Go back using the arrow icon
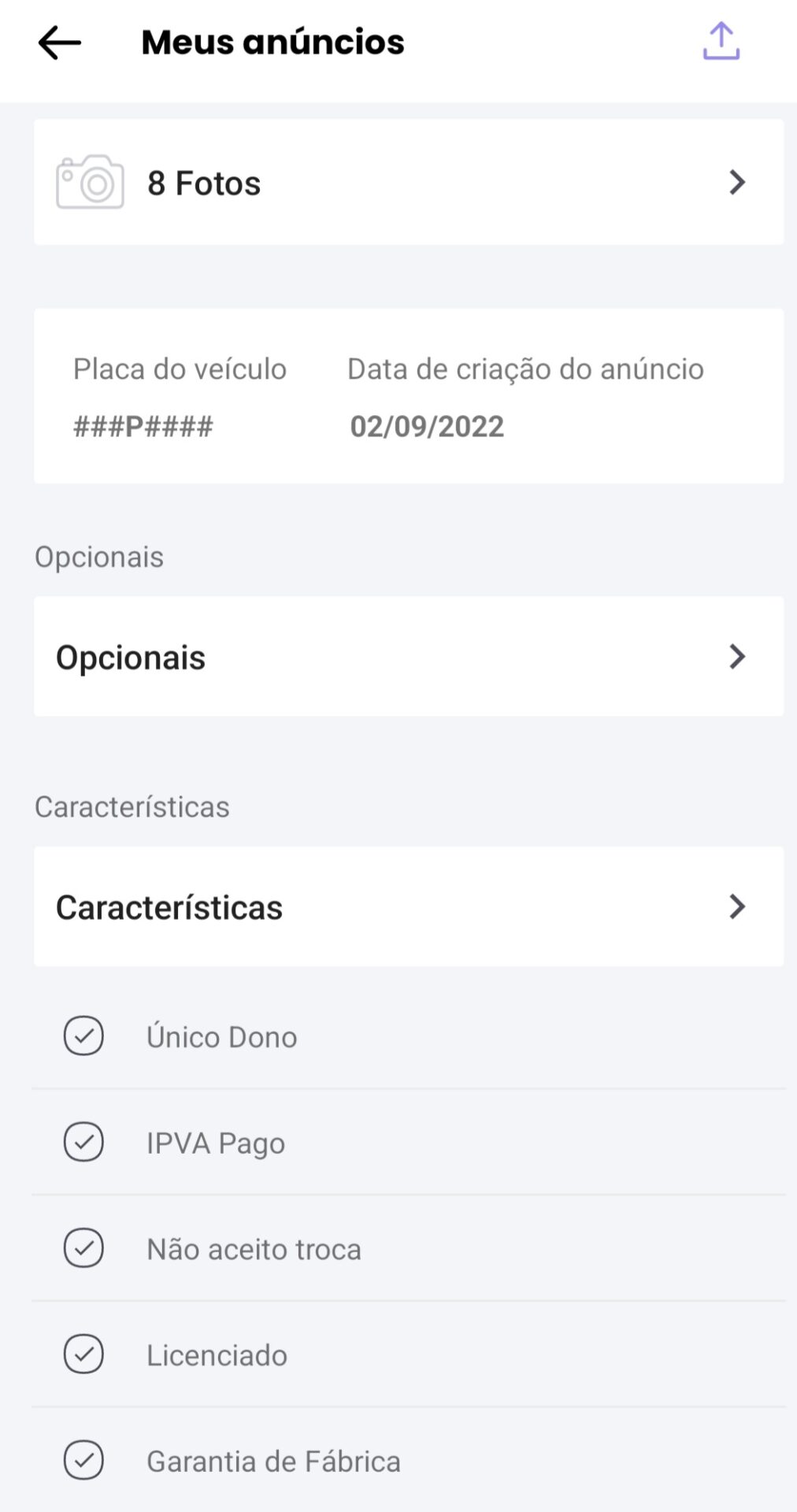Image resolution: width=797 pixels, height=1512 pixels. coord(59,43)
